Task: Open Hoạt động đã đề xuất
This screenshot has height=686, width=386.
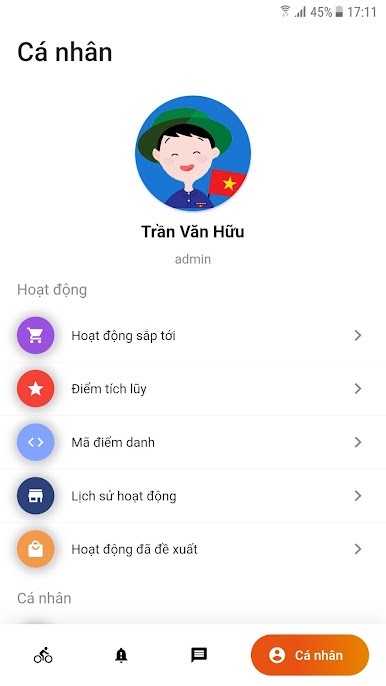Action: (x=193, y=549)
